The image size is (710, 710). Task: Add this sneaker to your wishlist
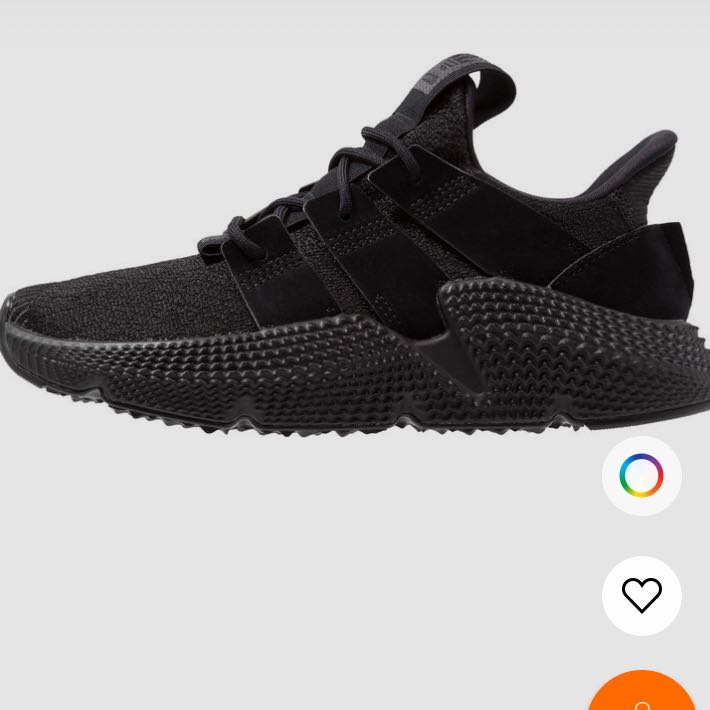641,596
